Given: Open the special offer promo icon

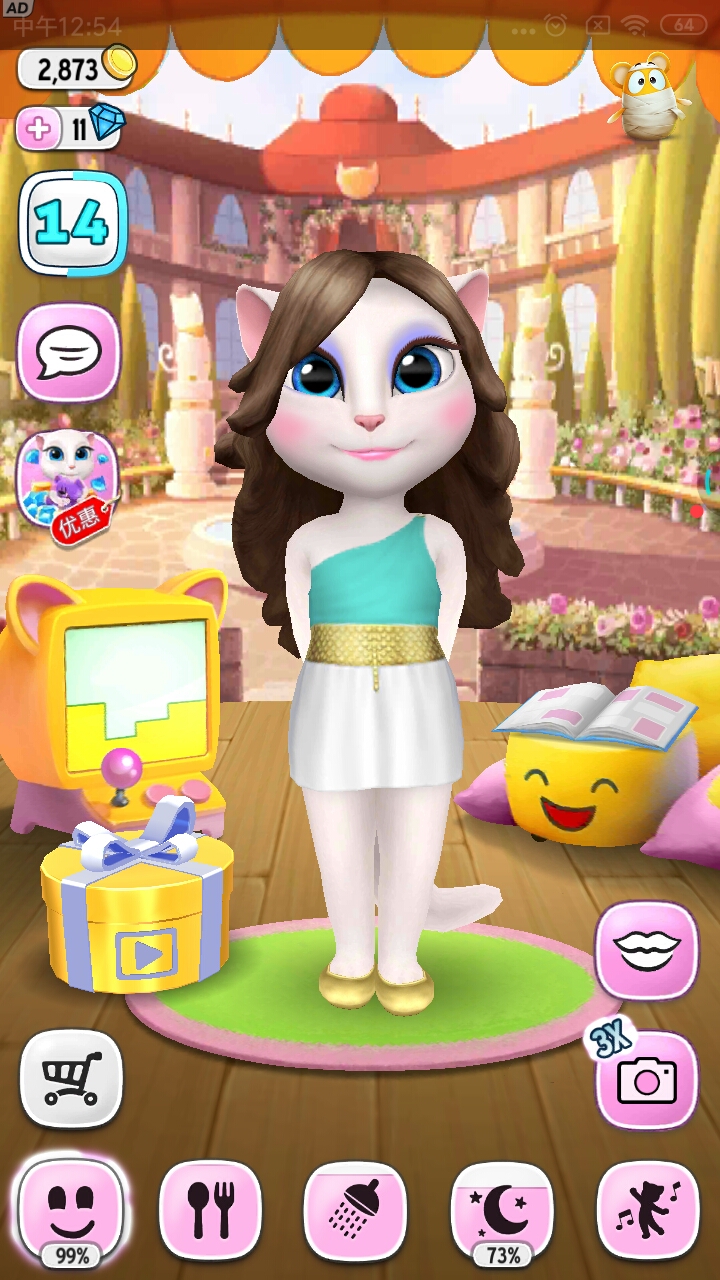Looking at the screenshot, I should (68, 482).
